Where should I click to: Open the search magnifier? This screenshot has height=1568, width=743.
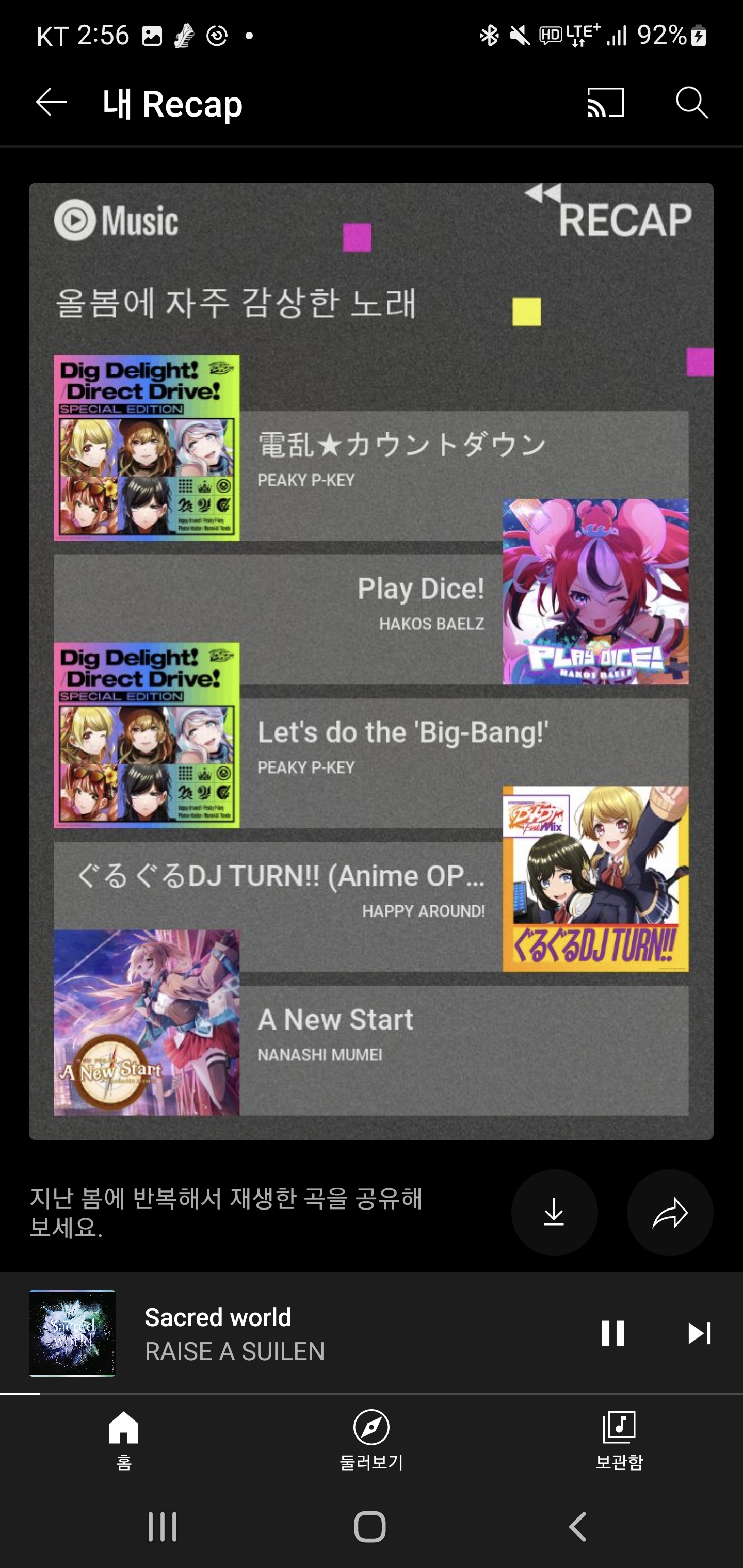click(692, 102)
